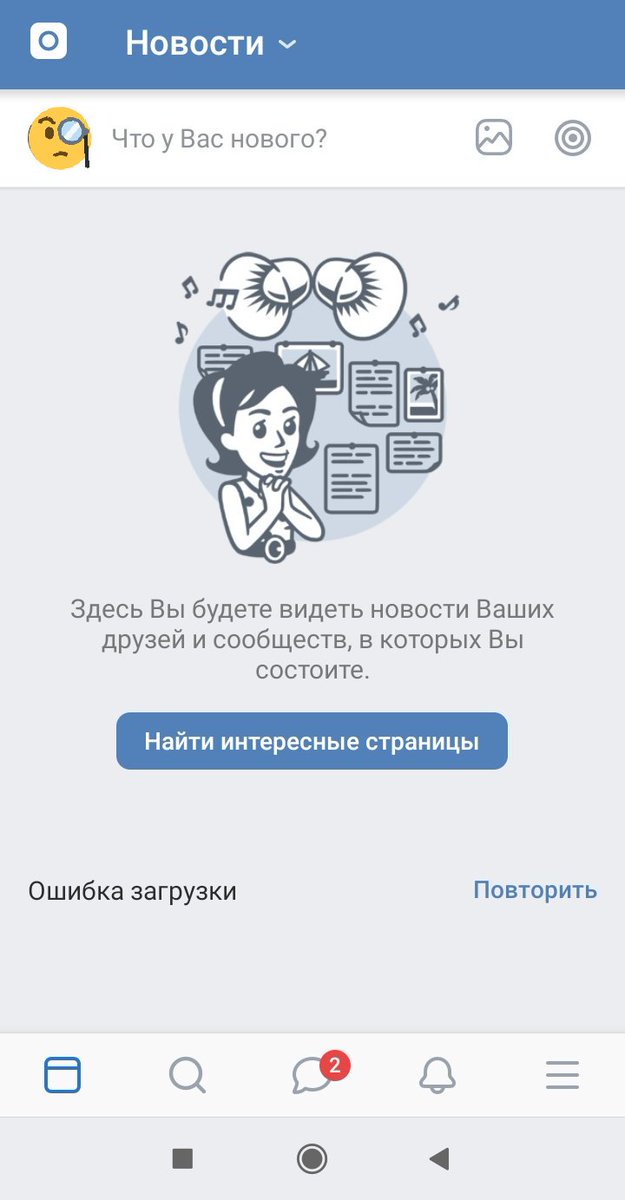Open messages with two unread chats
This screenshot has height=1200, width=625.
point(313,1075)
